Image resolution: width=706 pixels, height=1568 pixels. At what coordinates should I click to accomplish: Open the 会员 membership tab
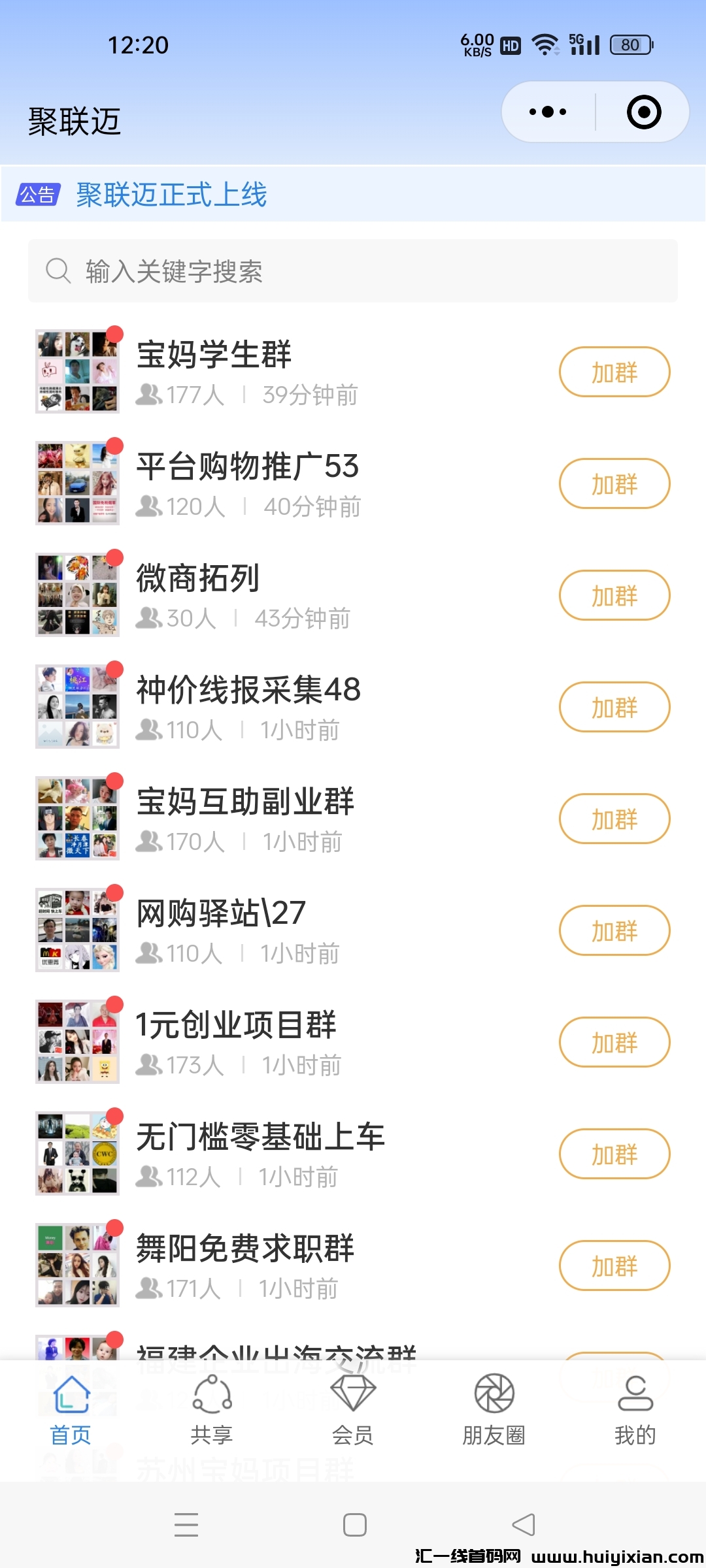[353, 1408]
